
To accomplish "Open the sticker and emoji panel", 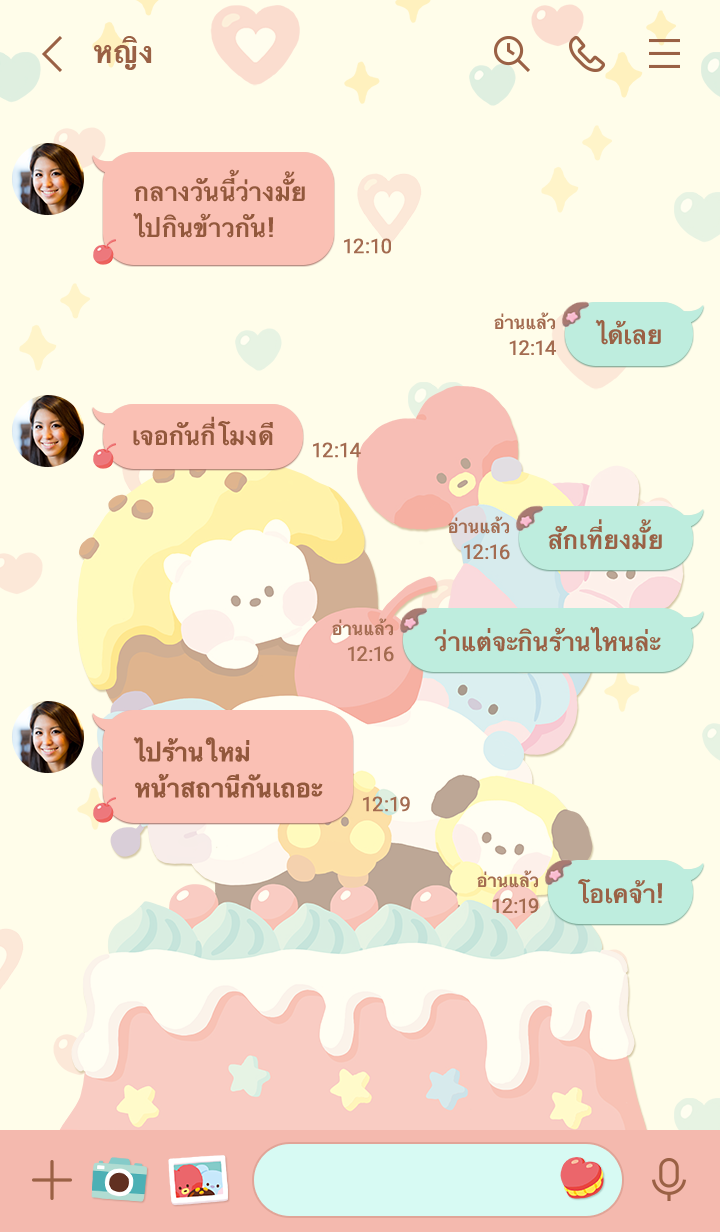I will click(x=582, y=1179).
